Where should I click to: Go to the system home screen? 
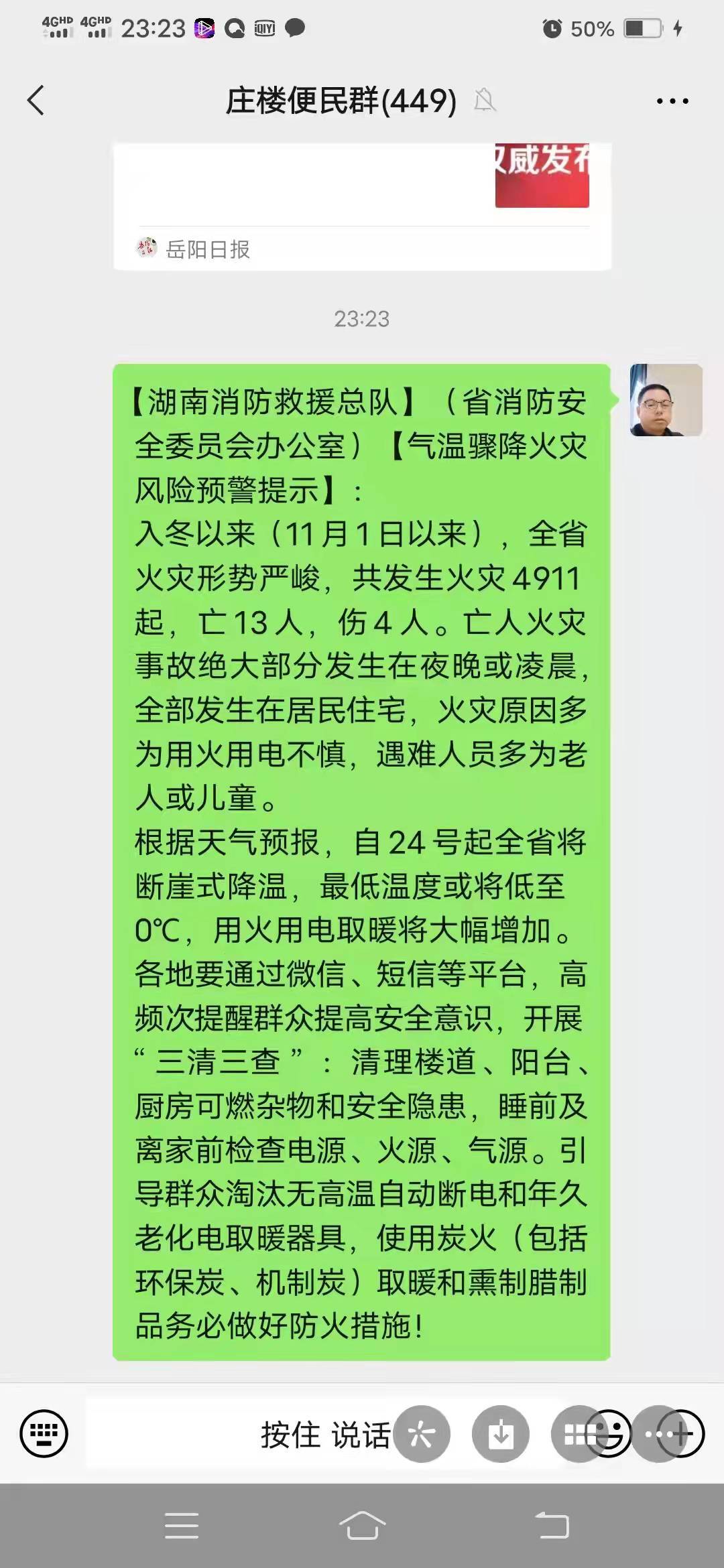[x=362, y=1526]
